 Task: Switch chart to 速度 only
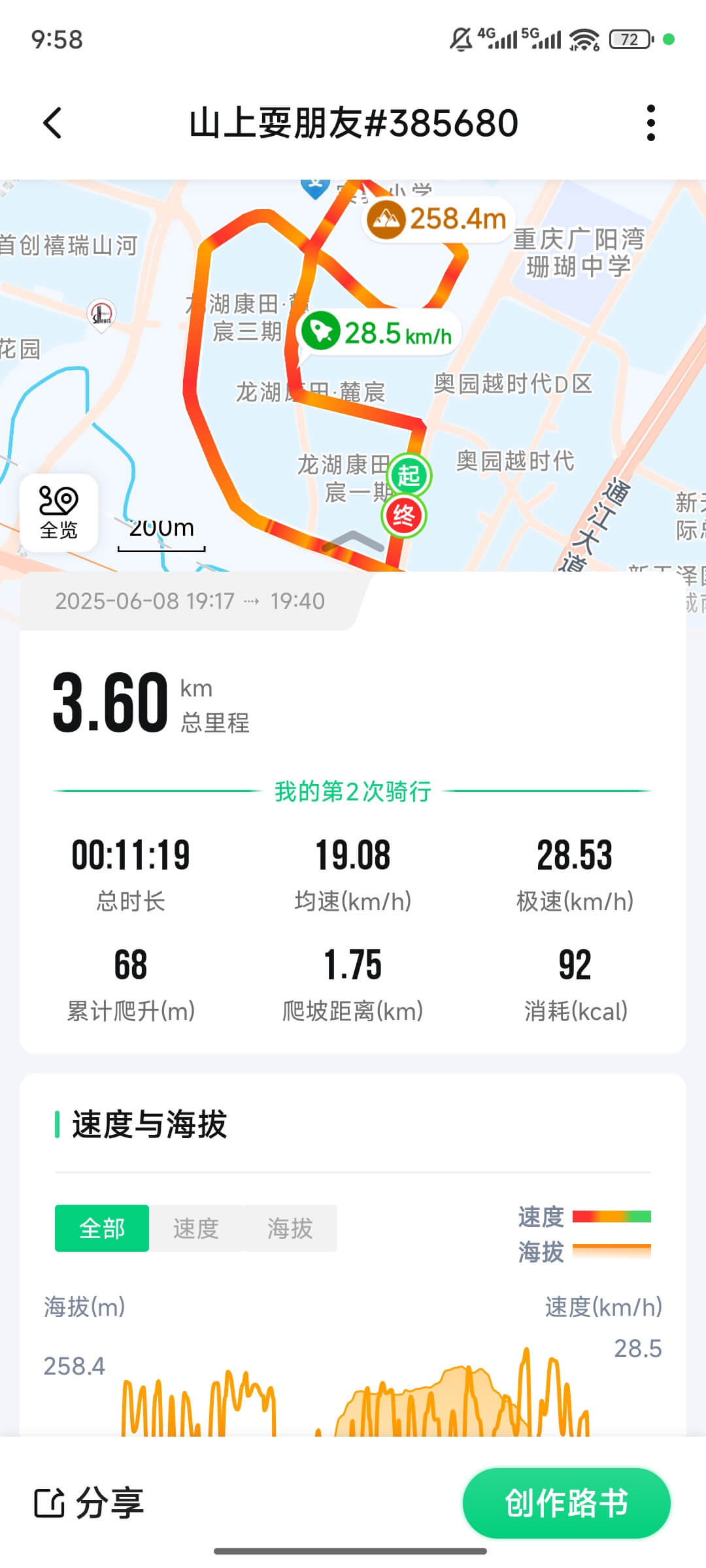(x=195, y=1228)
